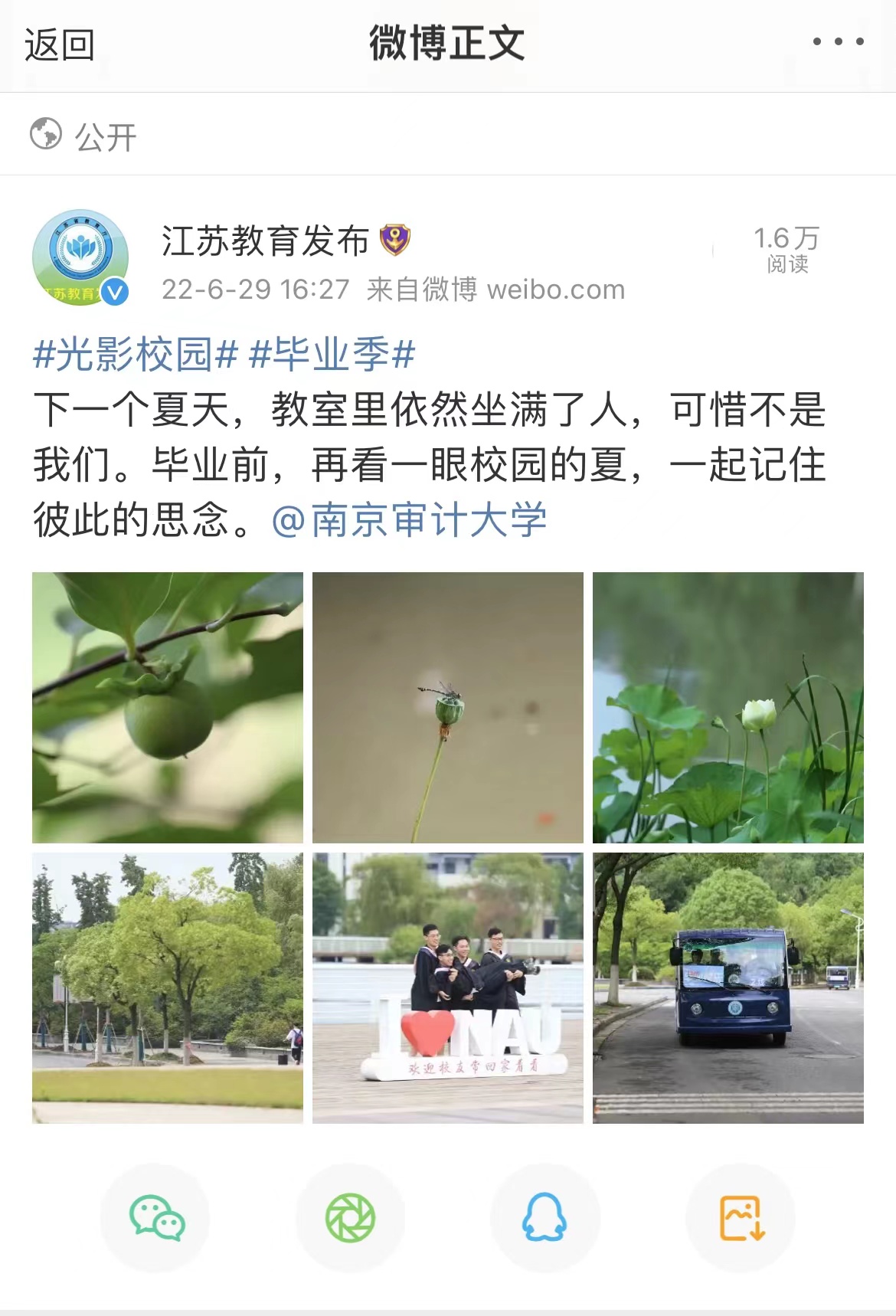Save the post as an image
The height and width of the screenshot is (1316, 896).
pos(741,1218)
